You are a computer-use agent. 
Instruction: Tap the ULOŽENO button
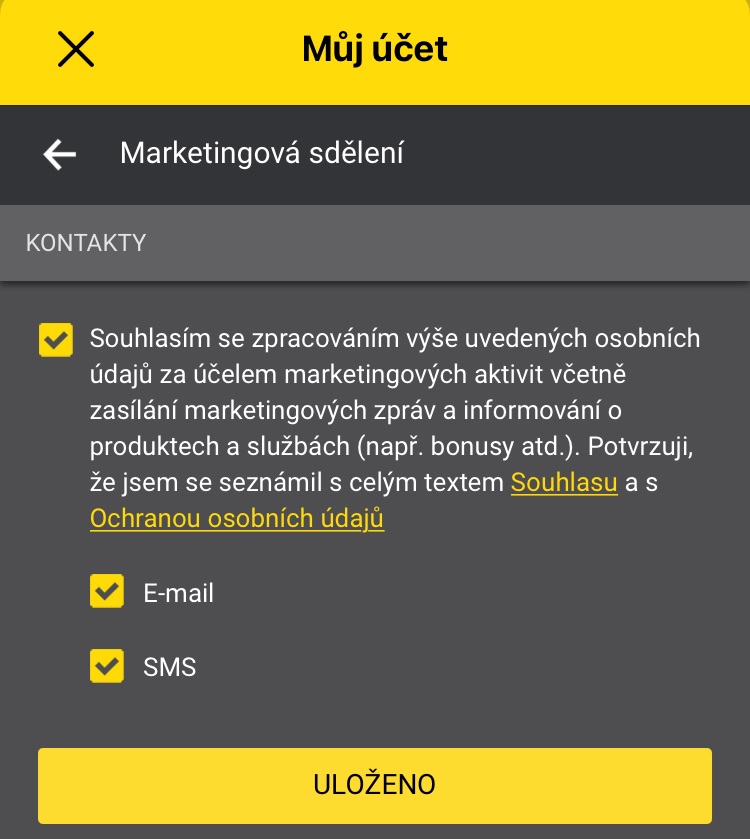pos(375,785)
